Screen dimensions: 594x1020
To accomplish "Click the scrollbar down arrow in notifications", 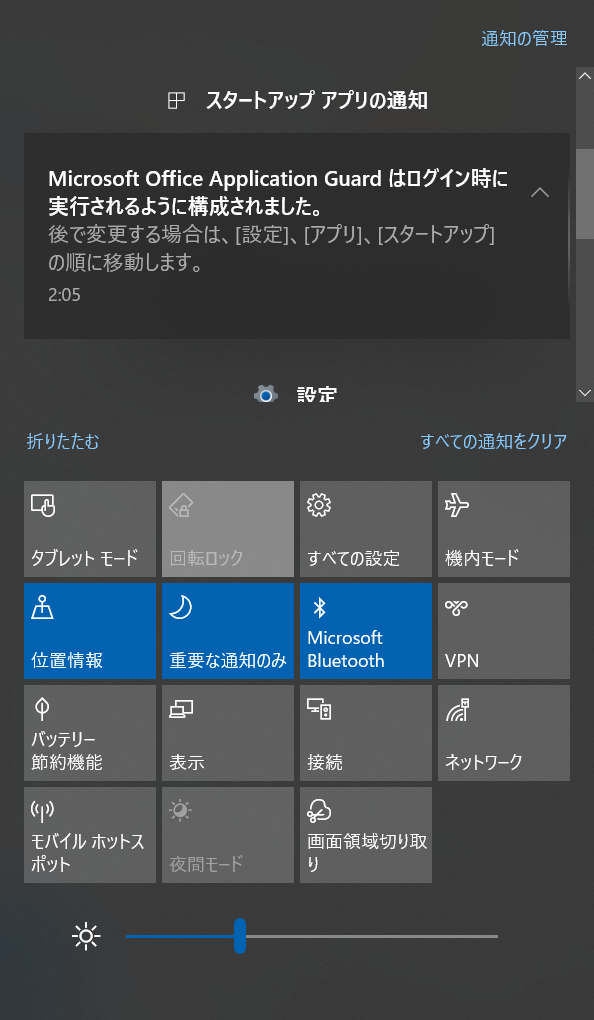I will pyautogui.click(x=584, y=393).
